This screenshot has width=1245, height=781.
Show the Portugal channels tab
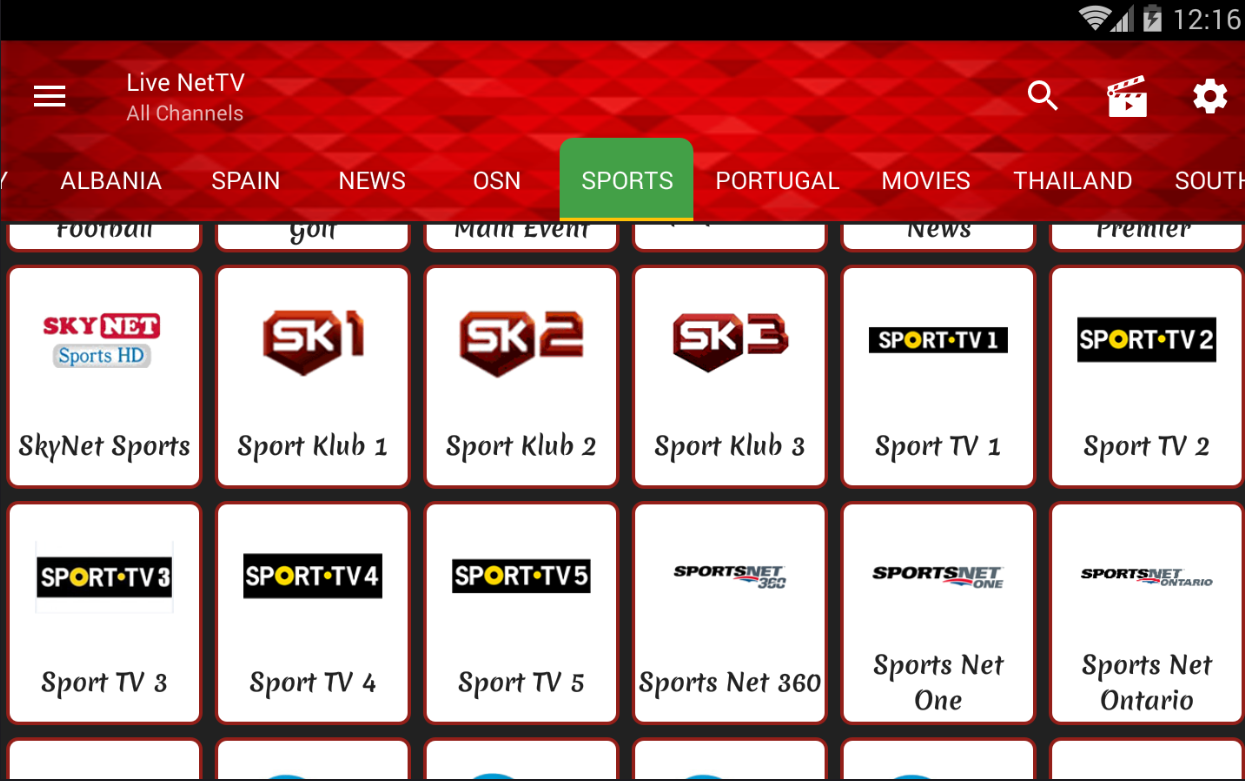777,181
